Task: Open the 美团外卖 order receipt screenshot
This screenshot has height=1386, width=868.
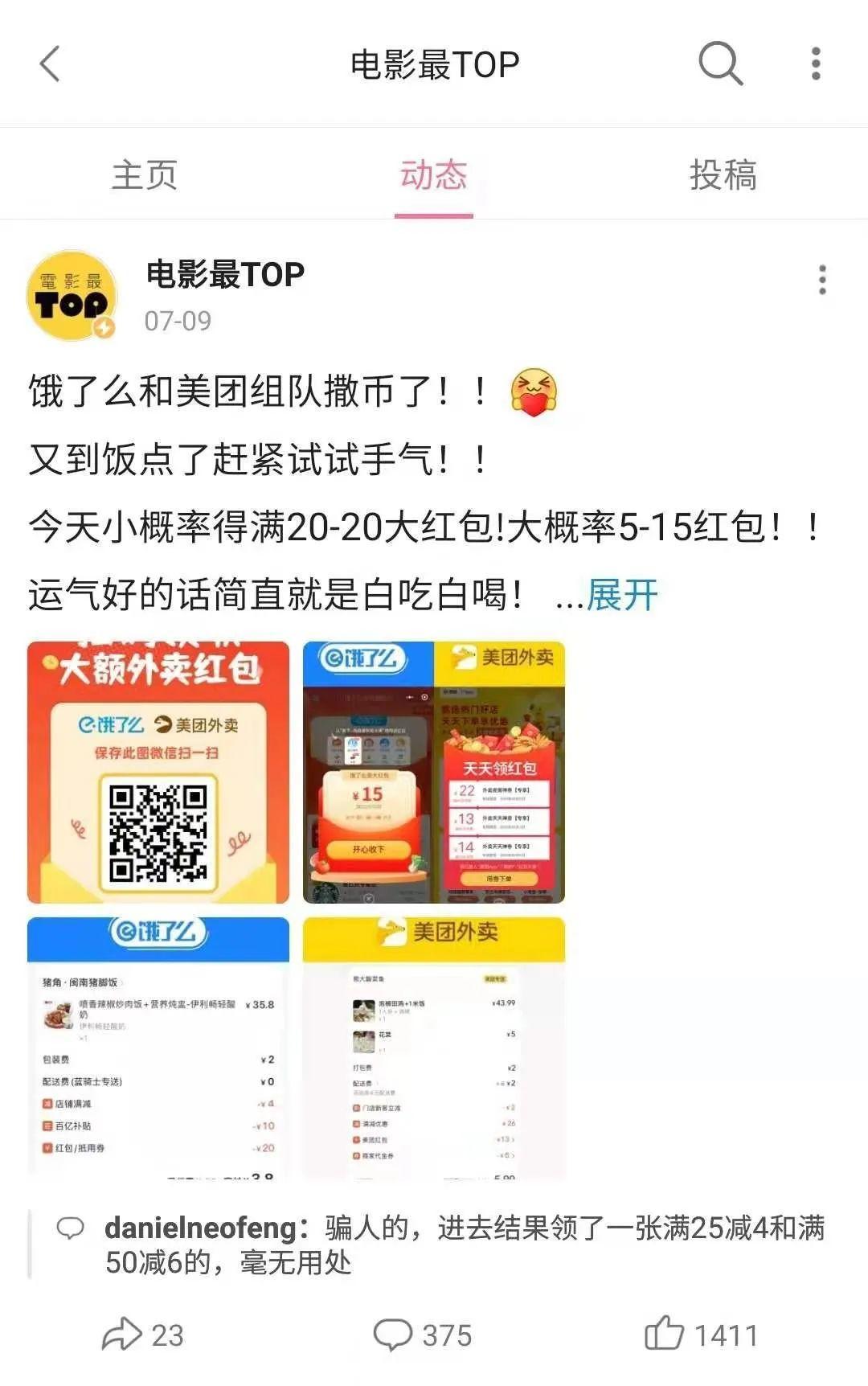Action: click(434, 1045)
